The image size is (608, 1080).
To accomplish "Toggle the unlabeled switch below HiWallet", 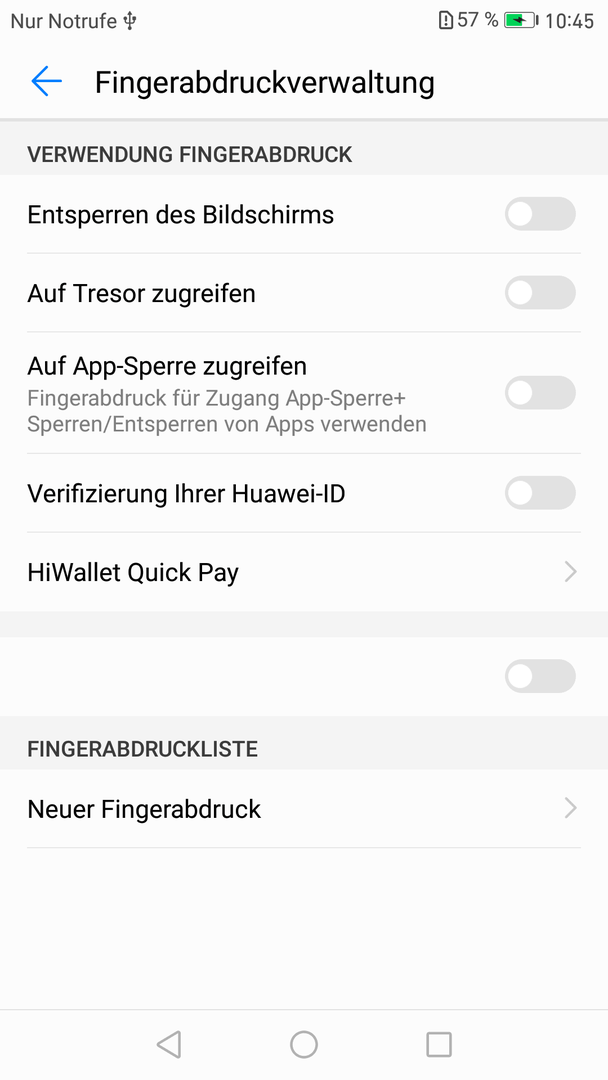I will coord(540,676).
